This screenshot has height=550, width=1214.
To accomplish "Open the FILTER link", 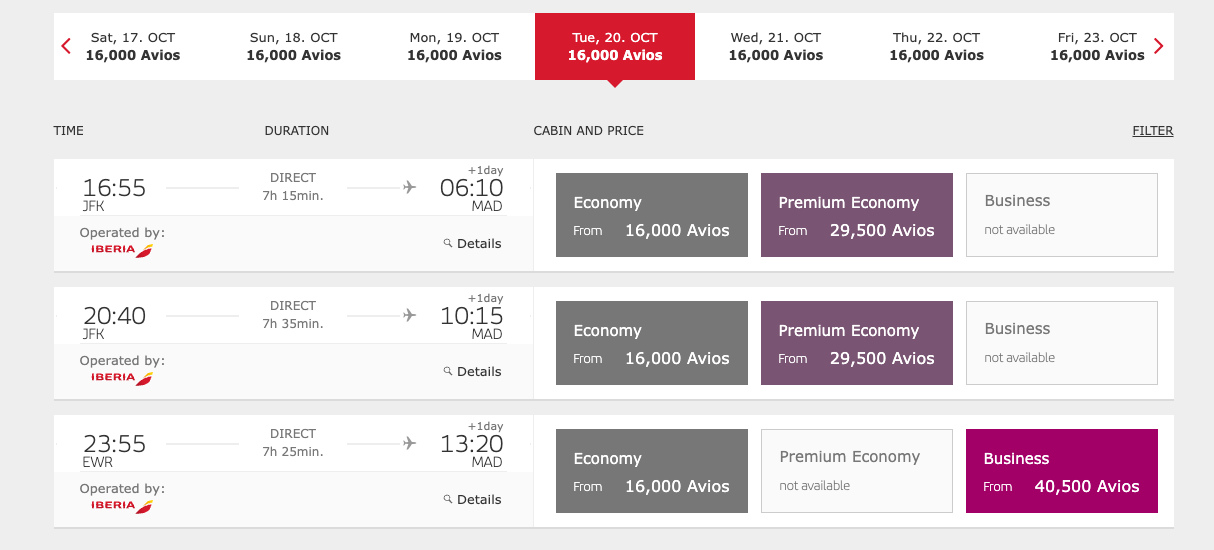I will [x=1152, y=131].
